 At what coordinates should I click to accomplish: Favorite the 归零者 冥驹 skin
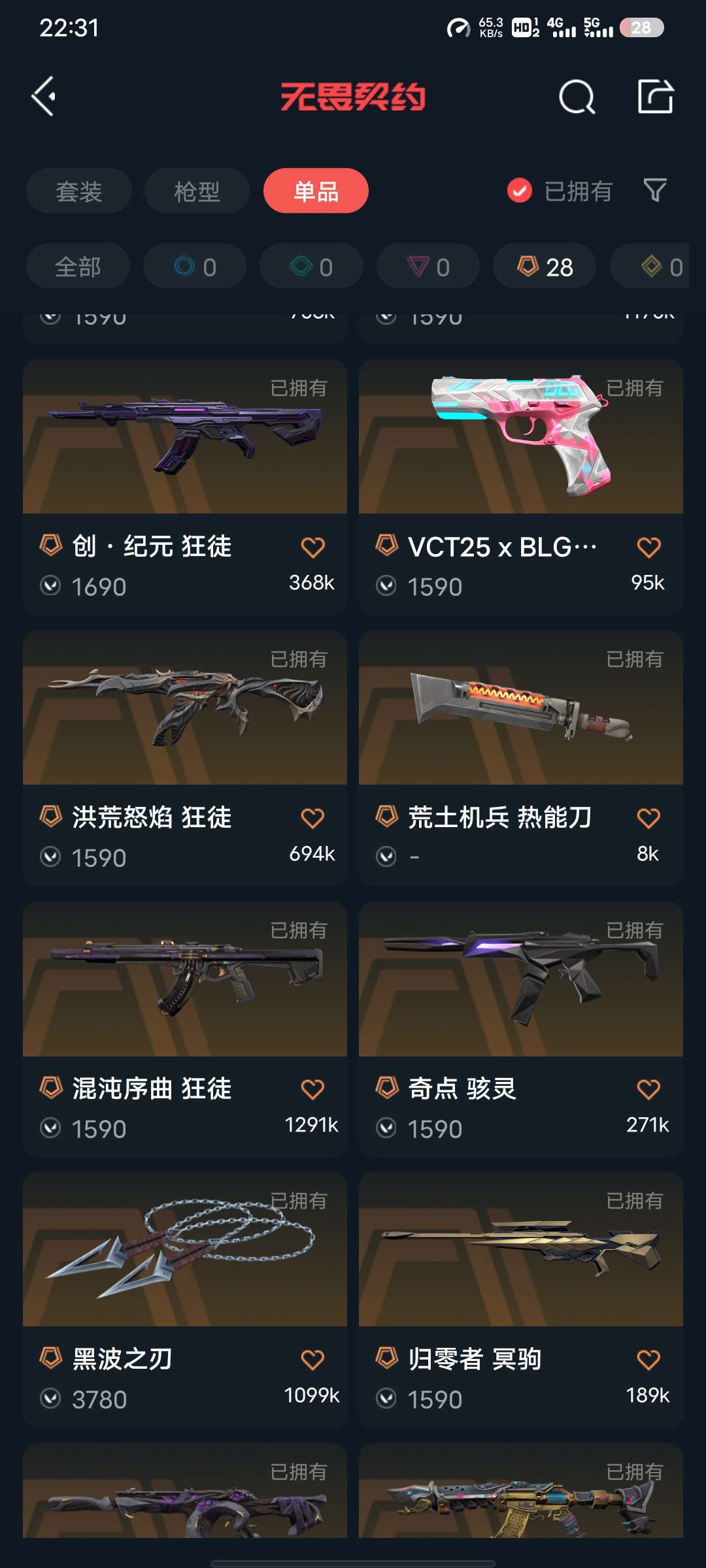648,1360
